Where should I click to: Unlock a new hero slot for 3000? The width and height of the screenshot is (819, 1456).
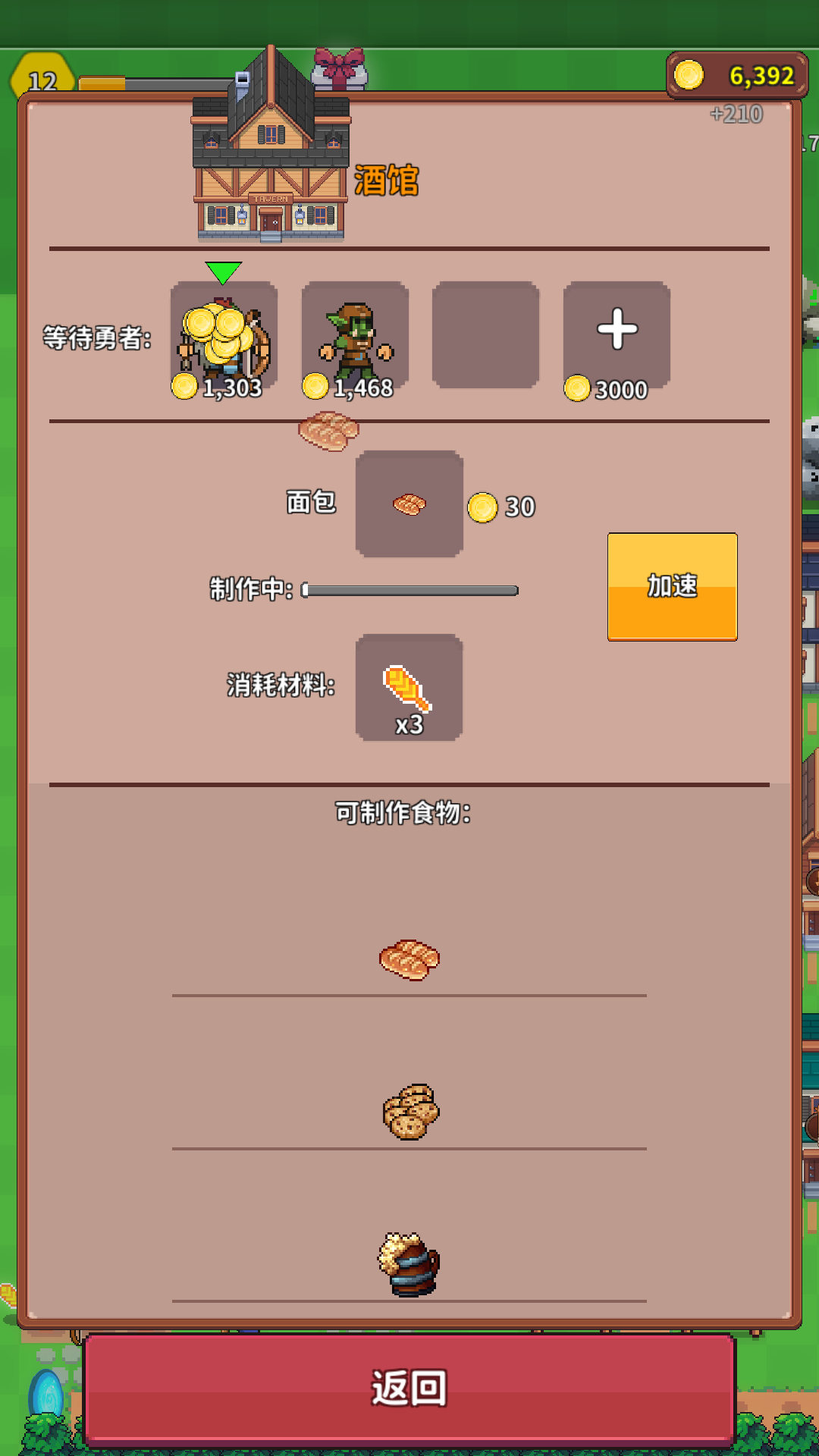(617, 334)
